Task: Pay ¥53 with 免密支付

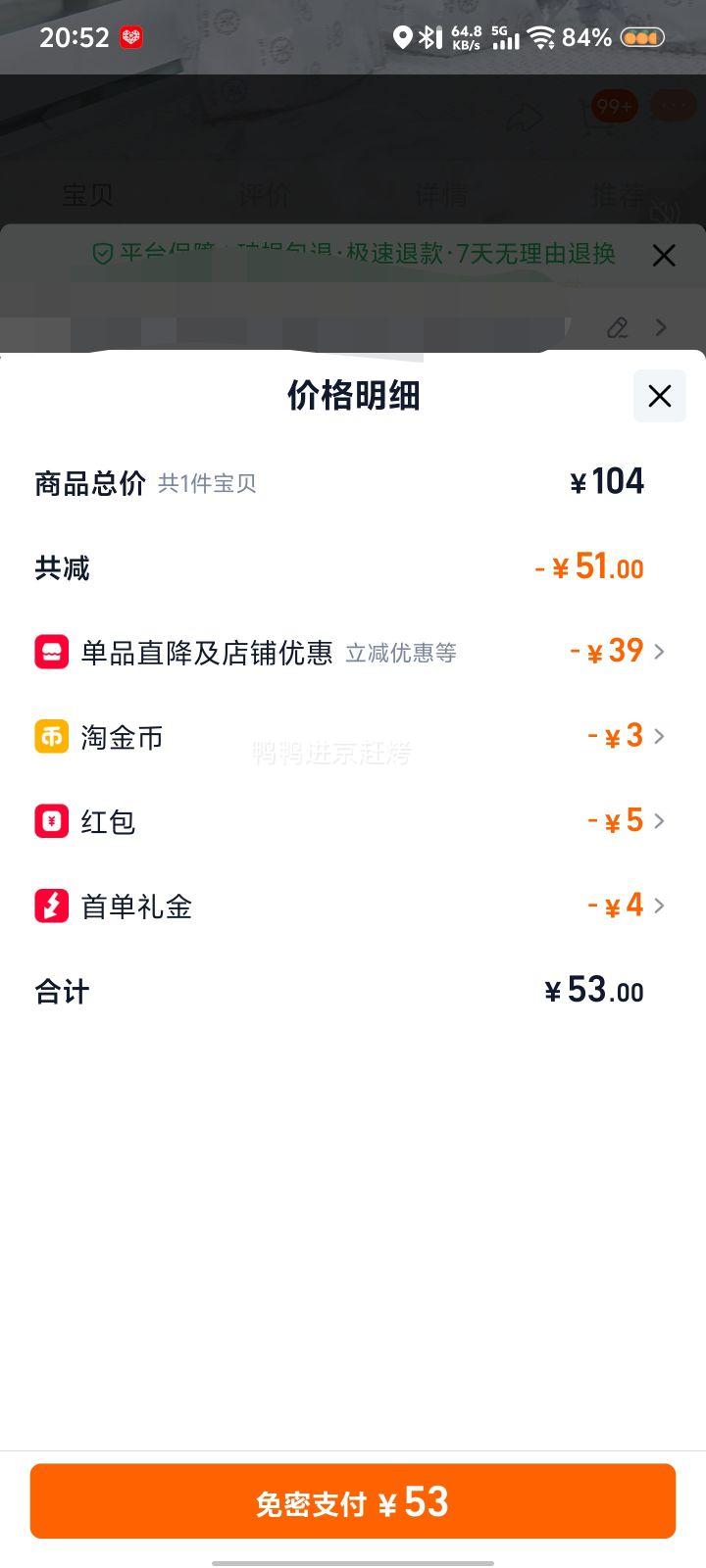Action: coord(353,1501)
